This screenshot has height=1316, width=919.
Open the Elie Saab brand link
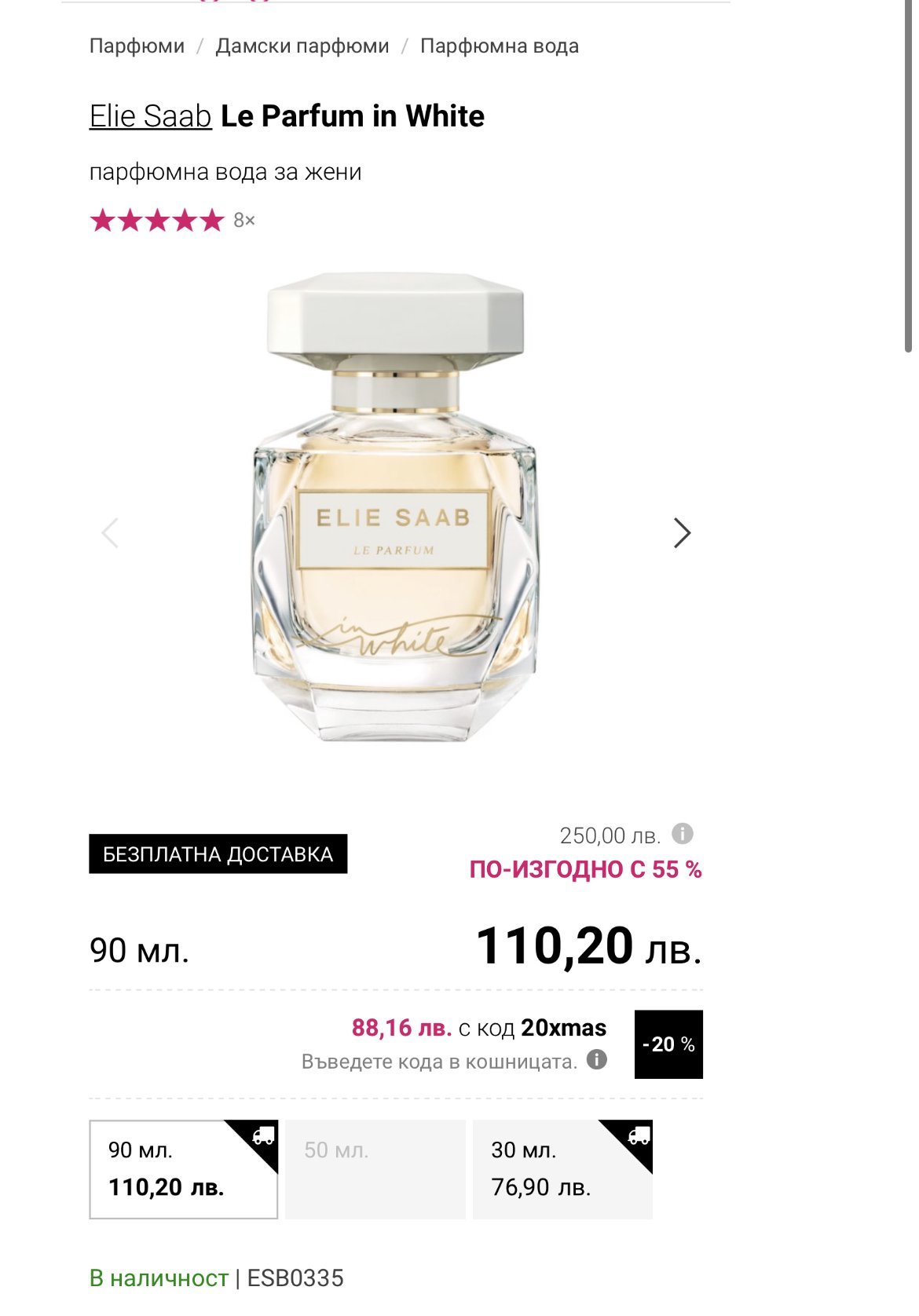150,116
